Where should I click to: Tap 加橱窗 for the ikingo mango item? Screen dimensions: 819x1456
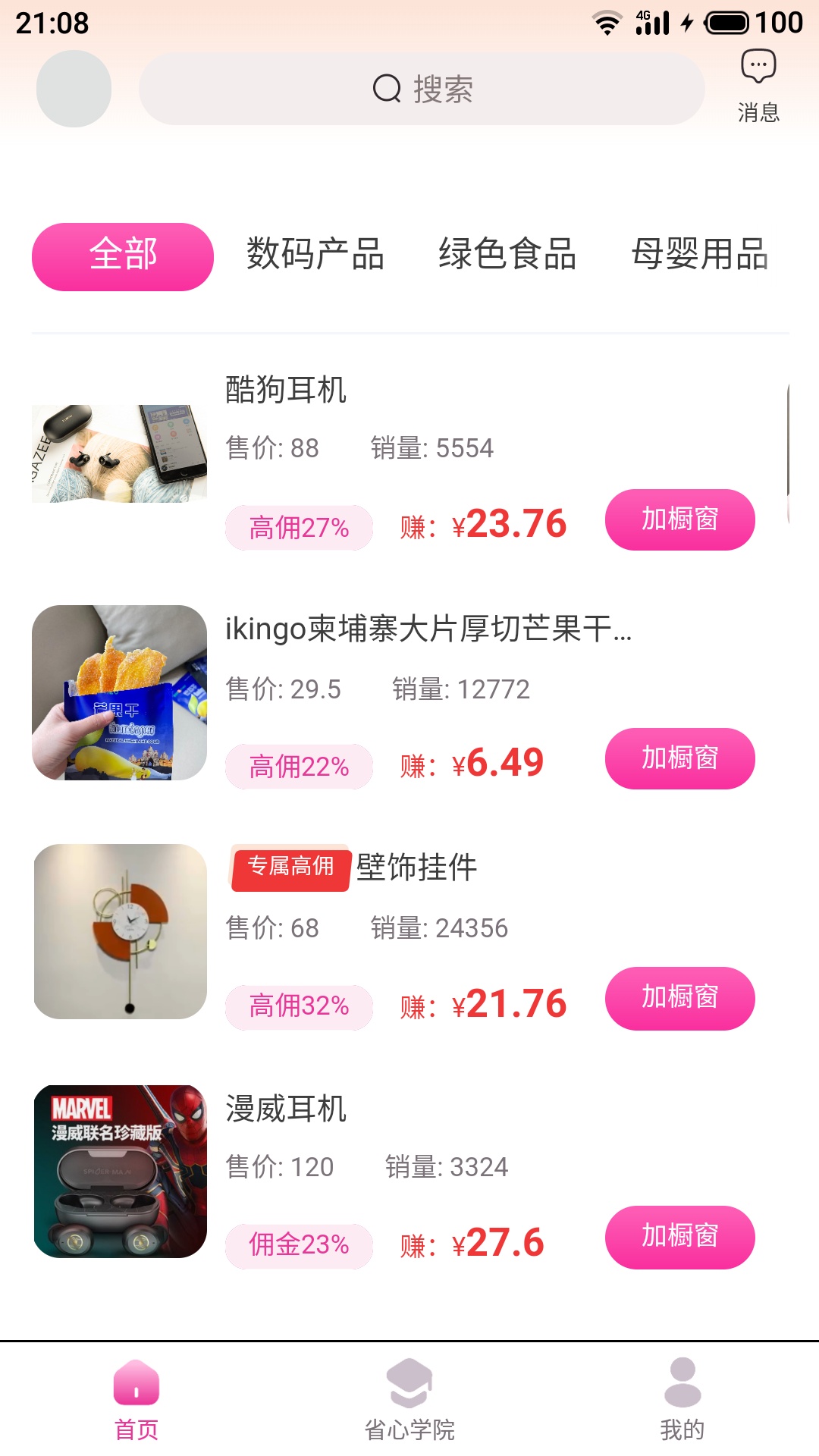[x=679, y=759]
